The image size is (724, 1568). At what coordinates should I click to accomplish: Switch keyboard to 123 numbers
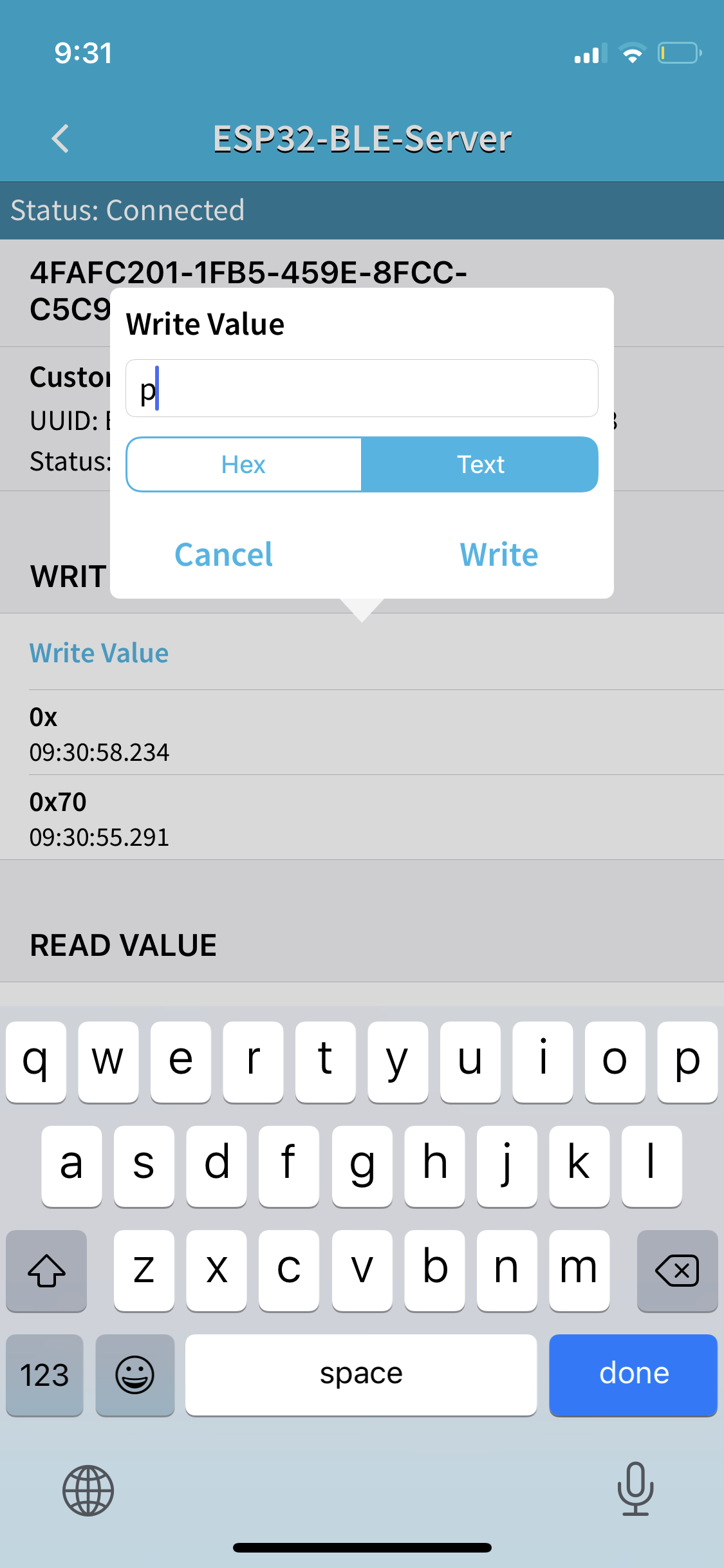pos(44,1375)
